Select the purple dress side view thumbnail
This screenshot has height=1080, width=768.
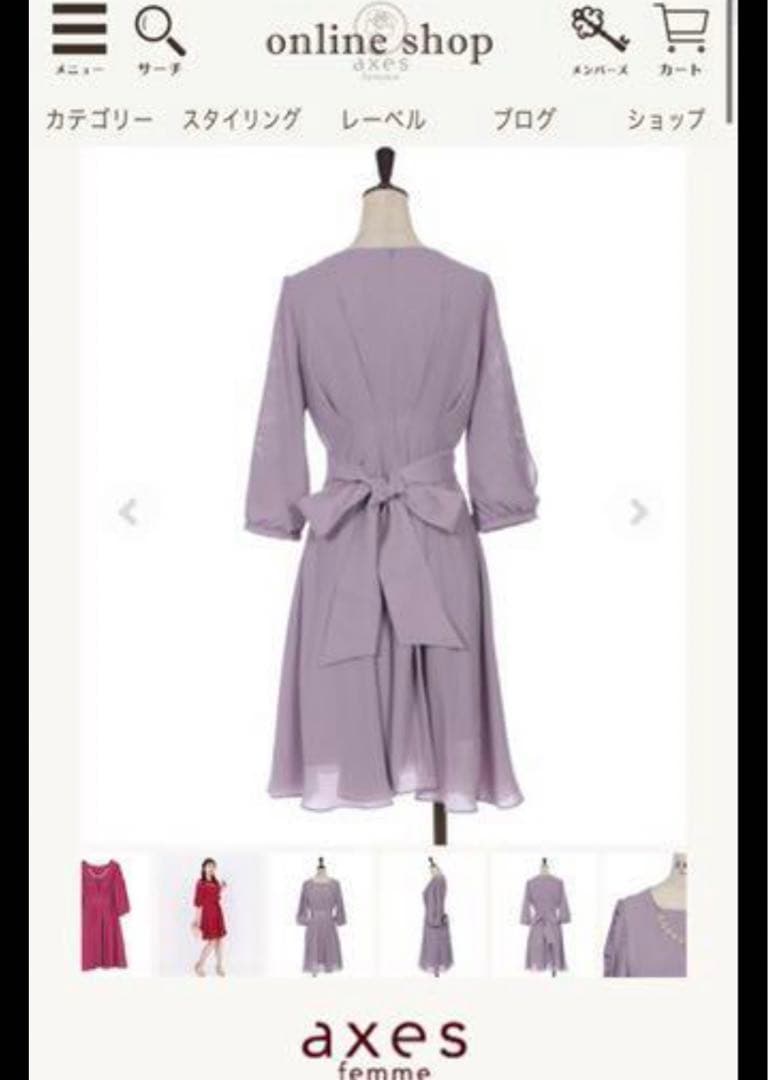tap(434, 914)
